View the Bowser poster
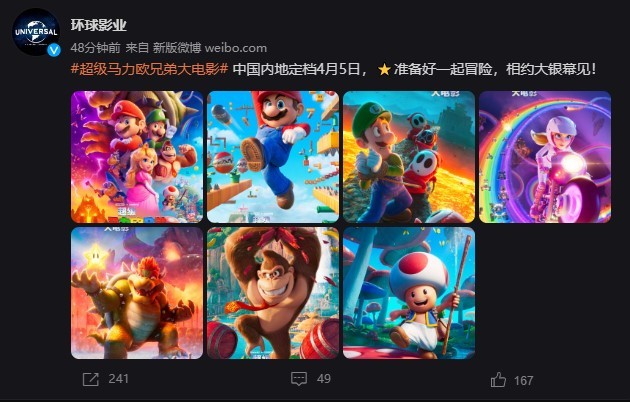Image resolution: width=630 pixels, height=402 pixels. (137, 292)
